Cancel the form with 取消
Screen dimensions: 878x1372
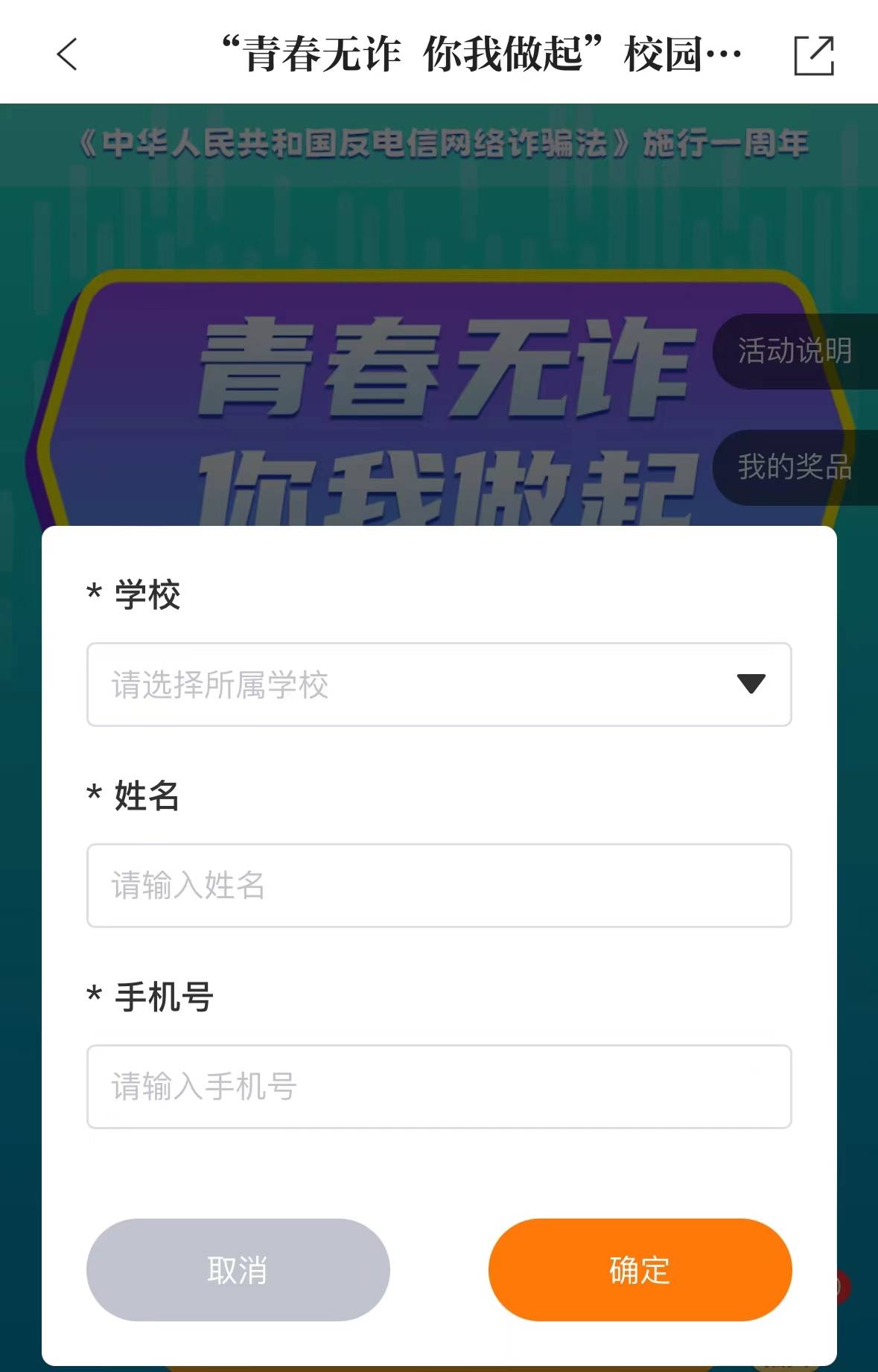pos(238,1270)
